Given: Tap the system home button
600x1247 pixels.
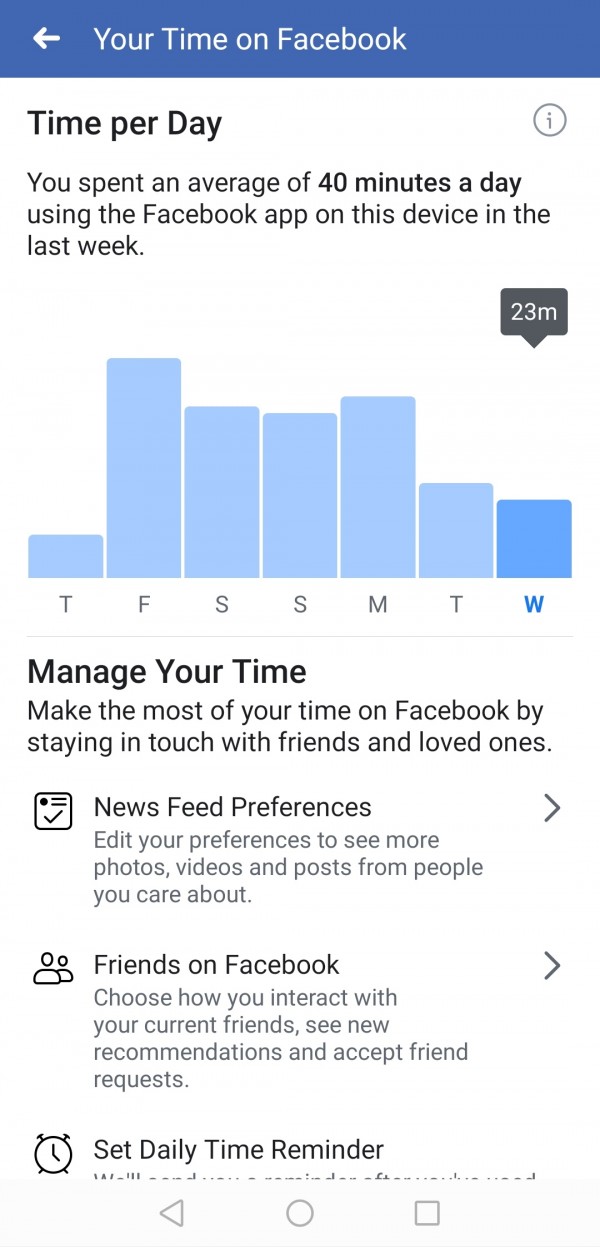Looking at the screenshot, I should click(x=300, y=1213).
